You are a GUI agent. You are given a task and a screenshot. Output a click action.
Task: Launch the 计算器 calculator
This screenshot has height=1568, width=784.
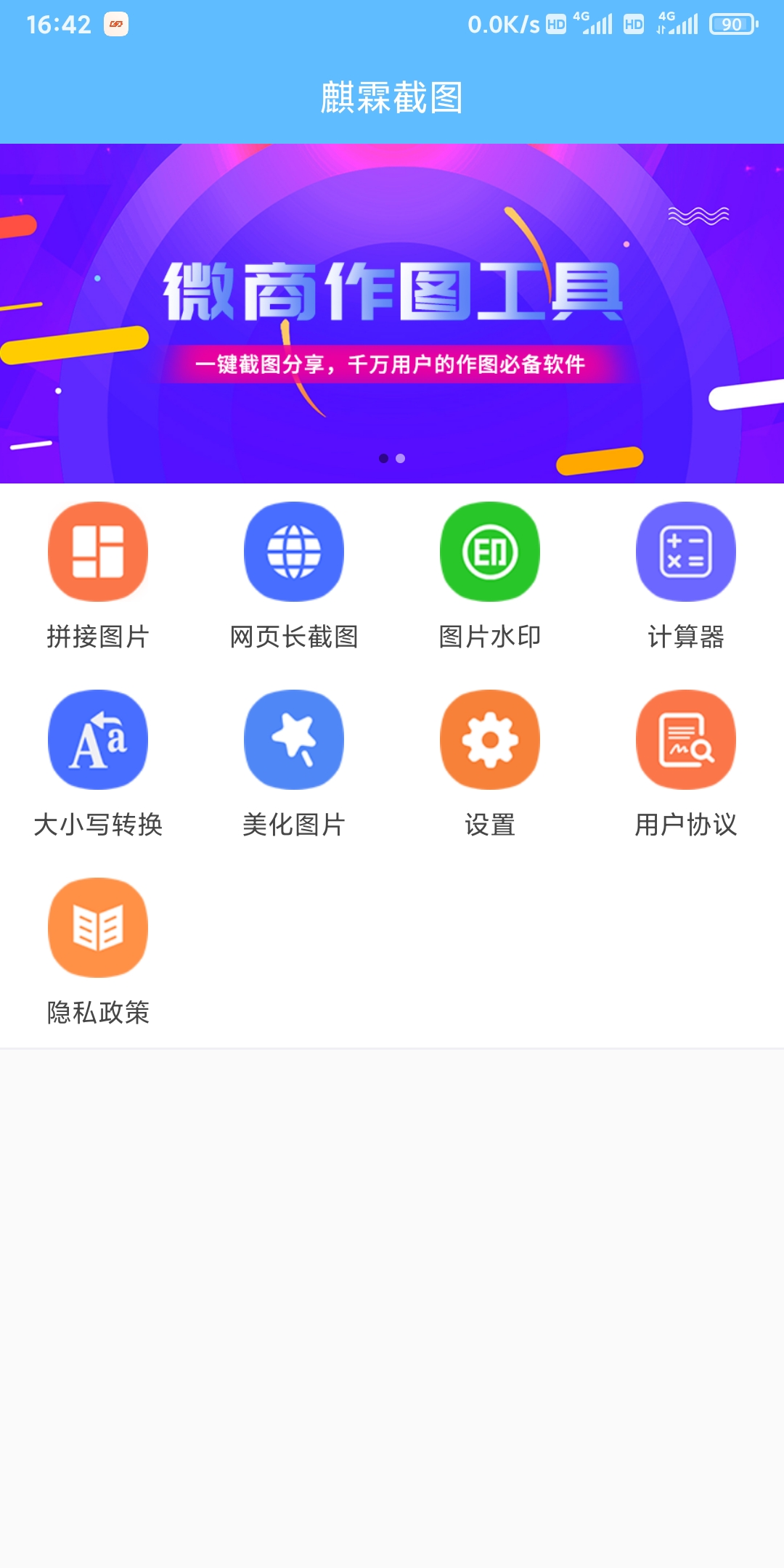coord(686,552)
